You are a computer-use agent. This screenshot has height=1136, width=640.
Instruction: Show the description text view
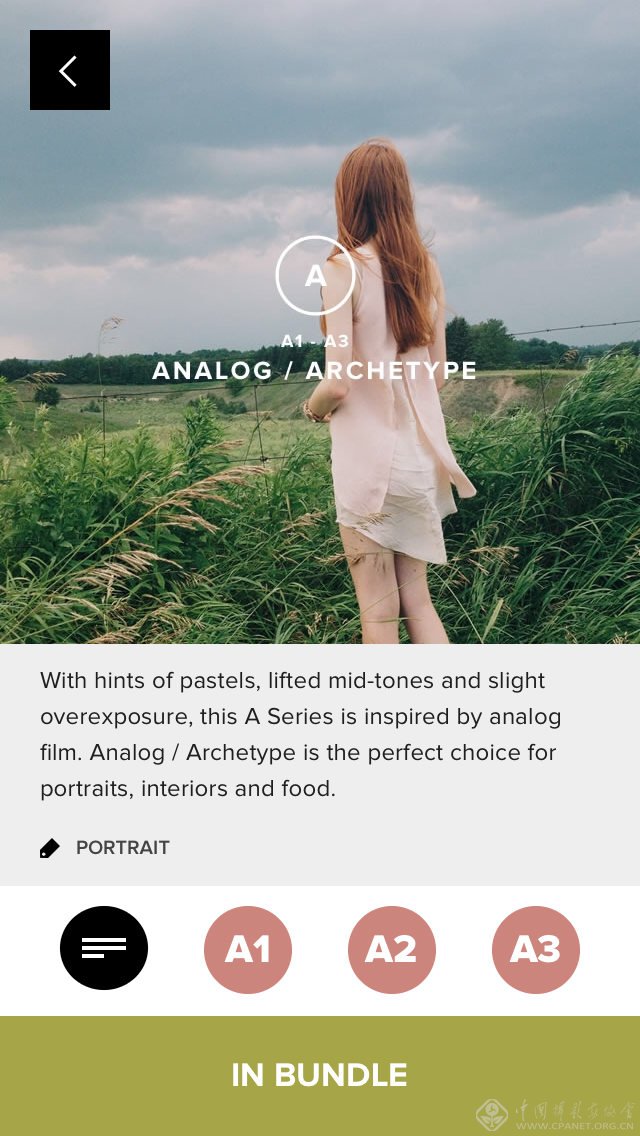pos(104,948)
